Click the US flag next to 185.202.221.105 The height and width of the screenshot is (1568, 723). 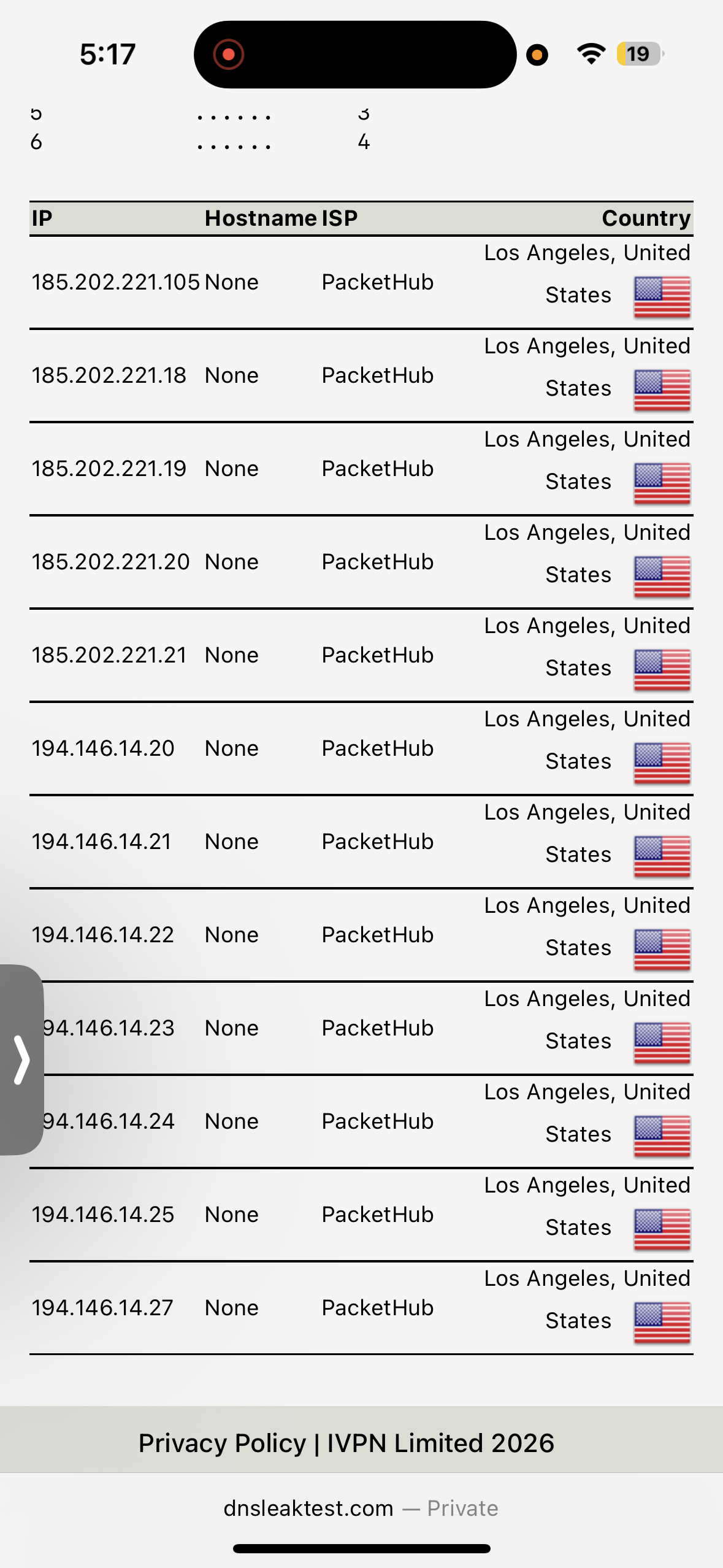click(661, 296)
